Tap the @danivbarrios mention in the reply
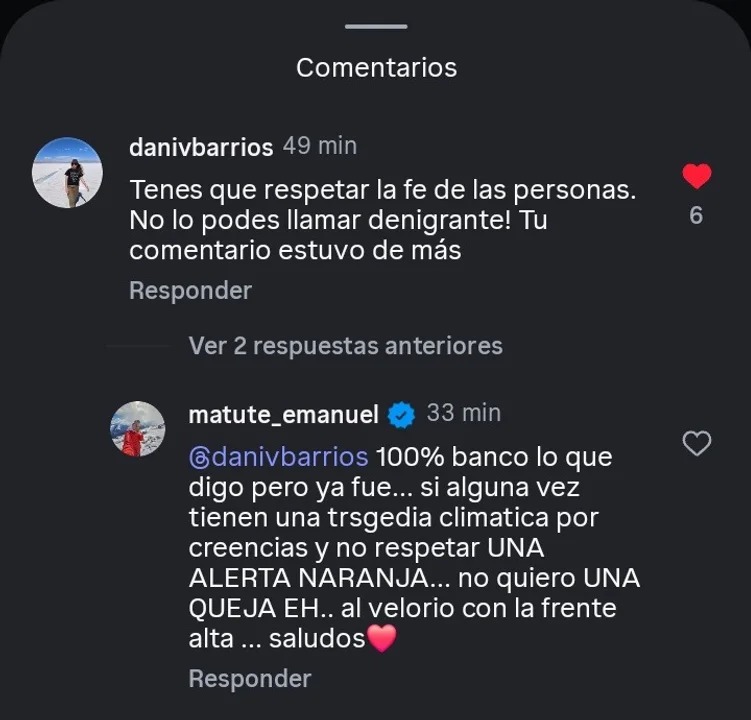This screenshot has height=720, width=751. click(278, 457)
